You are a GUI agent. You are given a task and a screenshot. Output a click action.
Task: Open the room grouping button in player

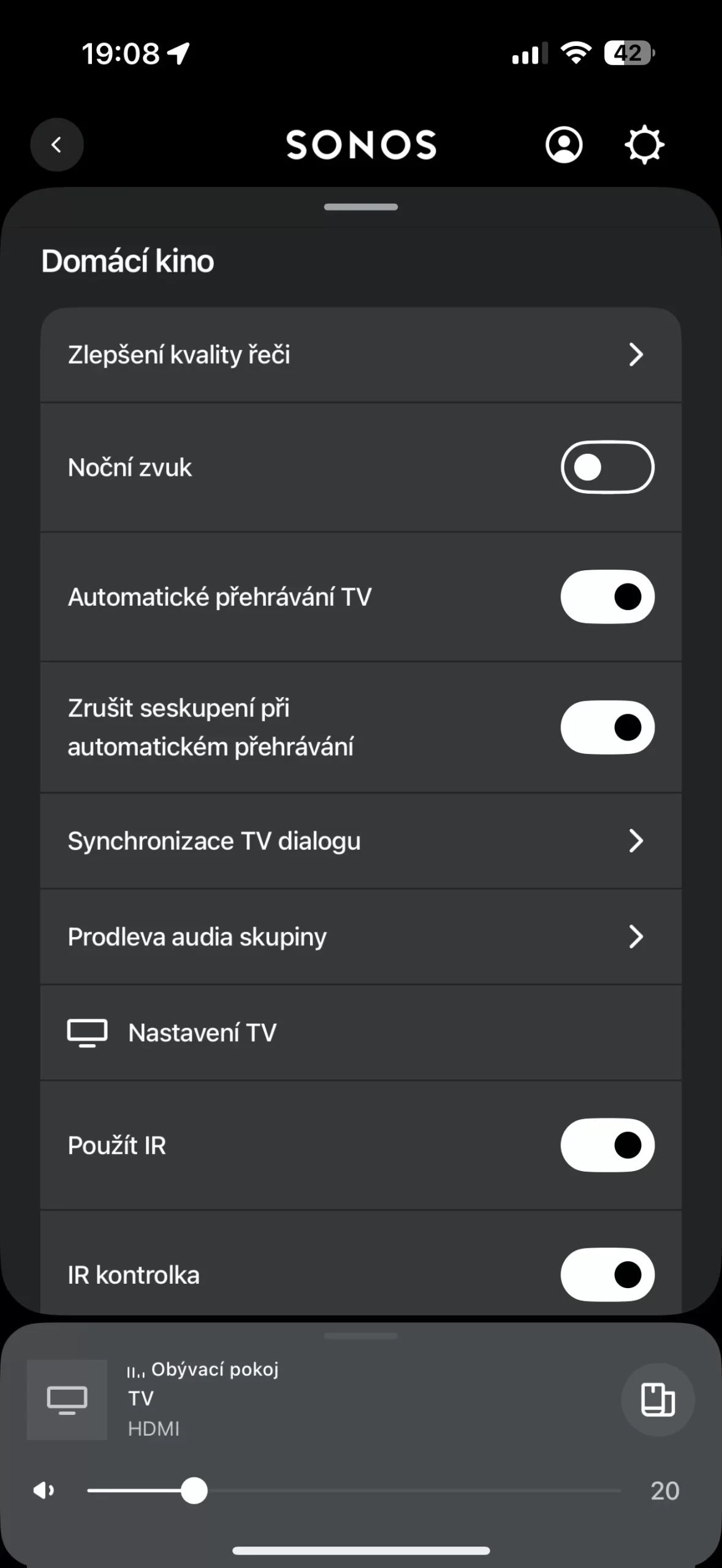pyautogui.click(x=658, y=1400)
